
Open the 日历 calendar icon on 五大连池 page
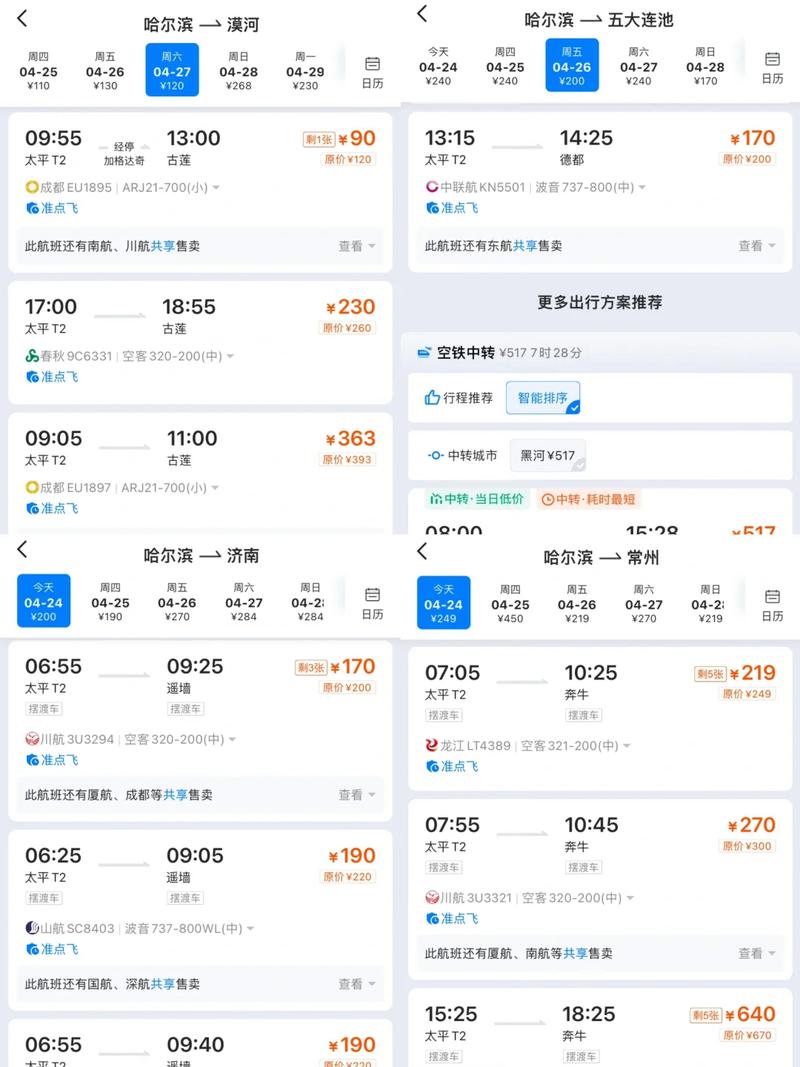pos(772,66)
